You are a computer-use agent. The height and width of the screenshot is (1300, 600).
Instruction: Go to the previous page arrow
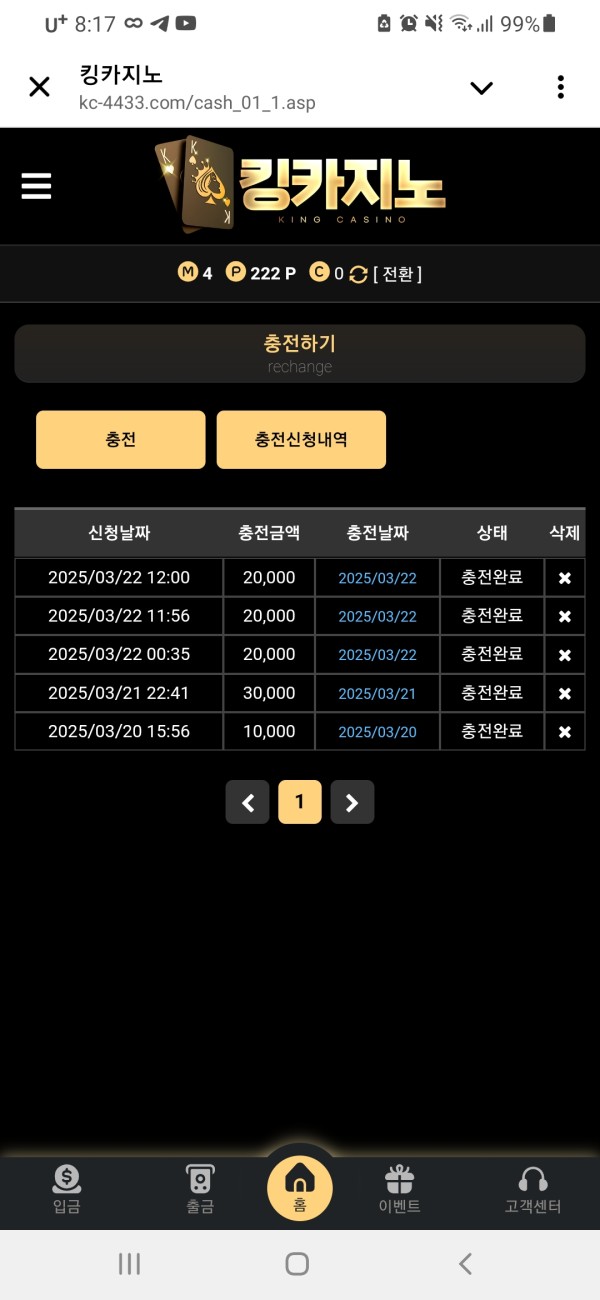[x=248, y=802]
